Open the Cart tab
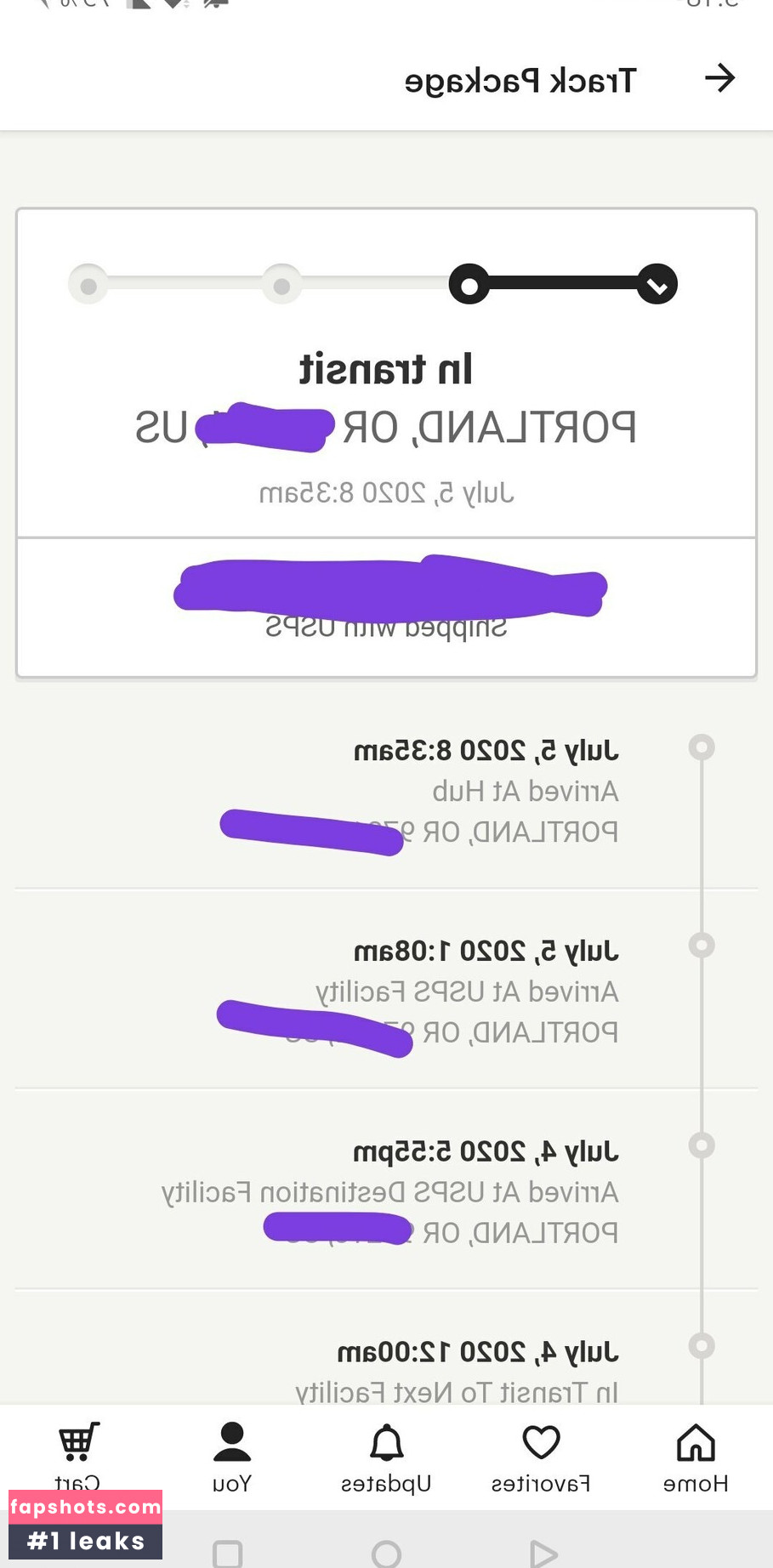Viewport: 773px width, 1568px height. [78, 1456]
